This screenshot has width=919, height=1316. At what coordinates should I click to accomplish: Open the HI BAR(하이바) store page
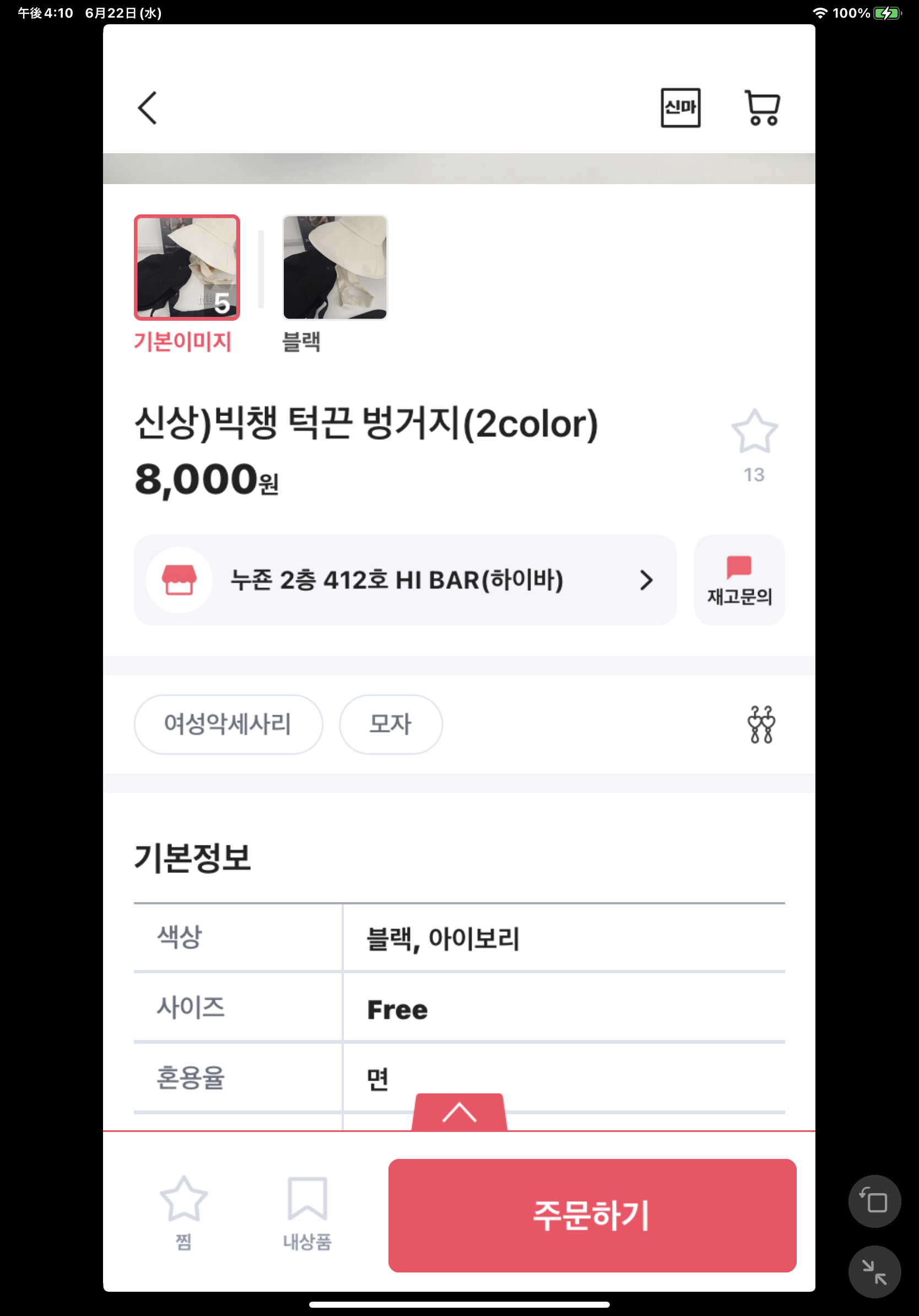pos(404,580)
